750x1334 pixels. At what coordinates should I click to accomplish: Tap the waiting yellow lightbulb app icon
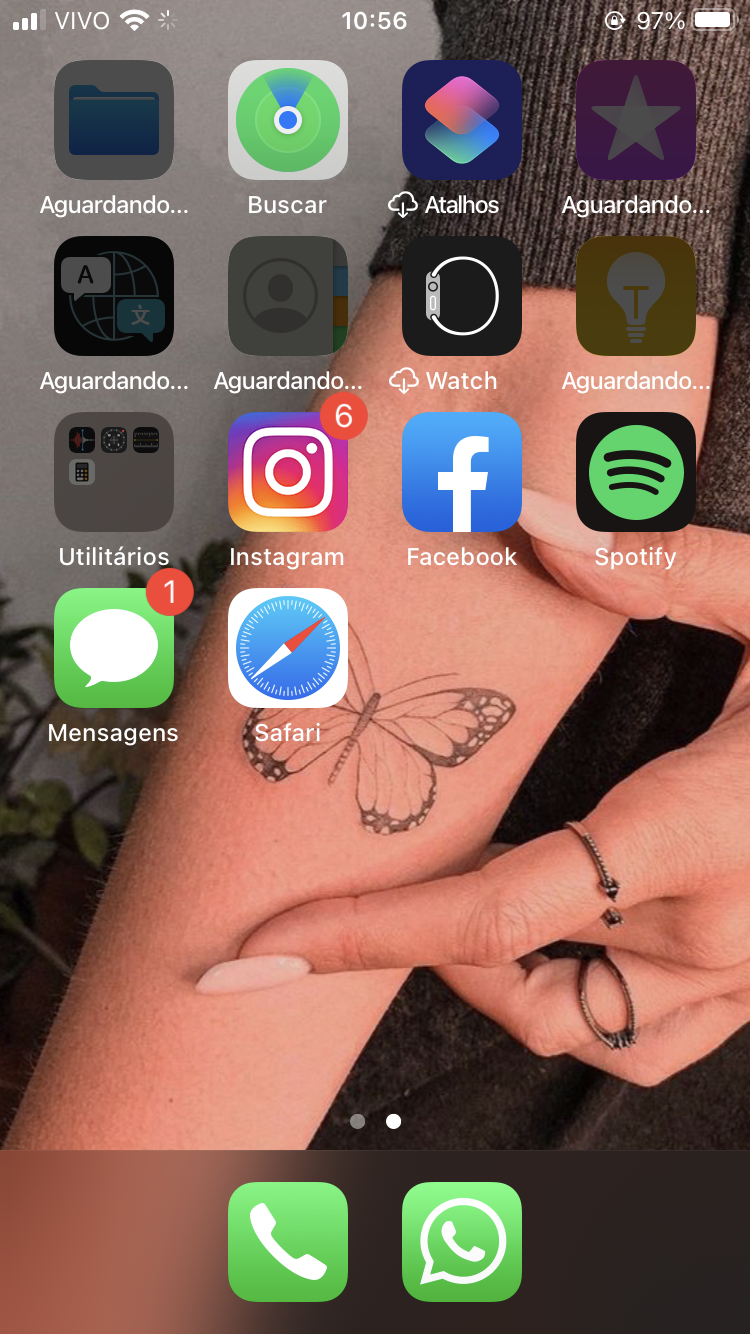coord(636,296)
